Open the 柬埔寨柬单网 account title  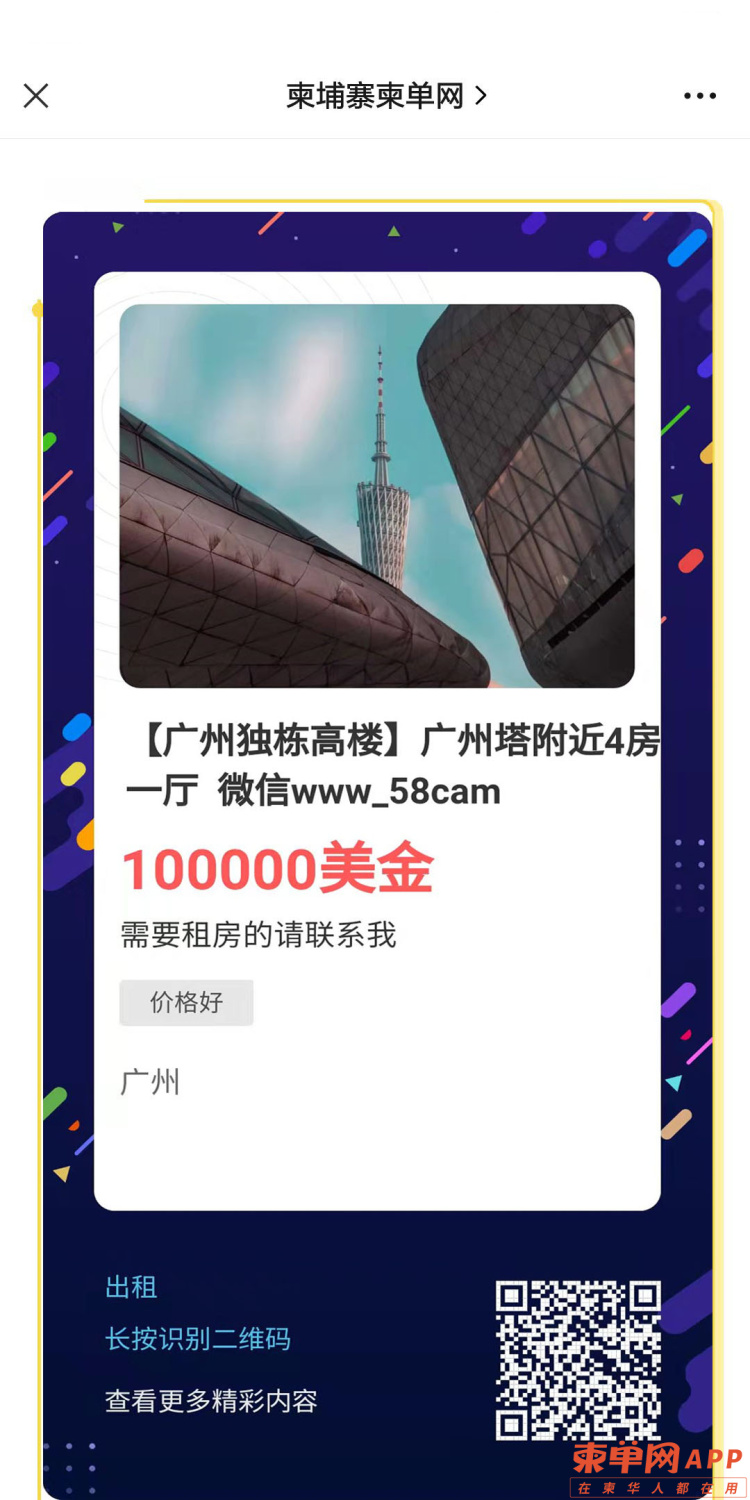tap(386, 96)
